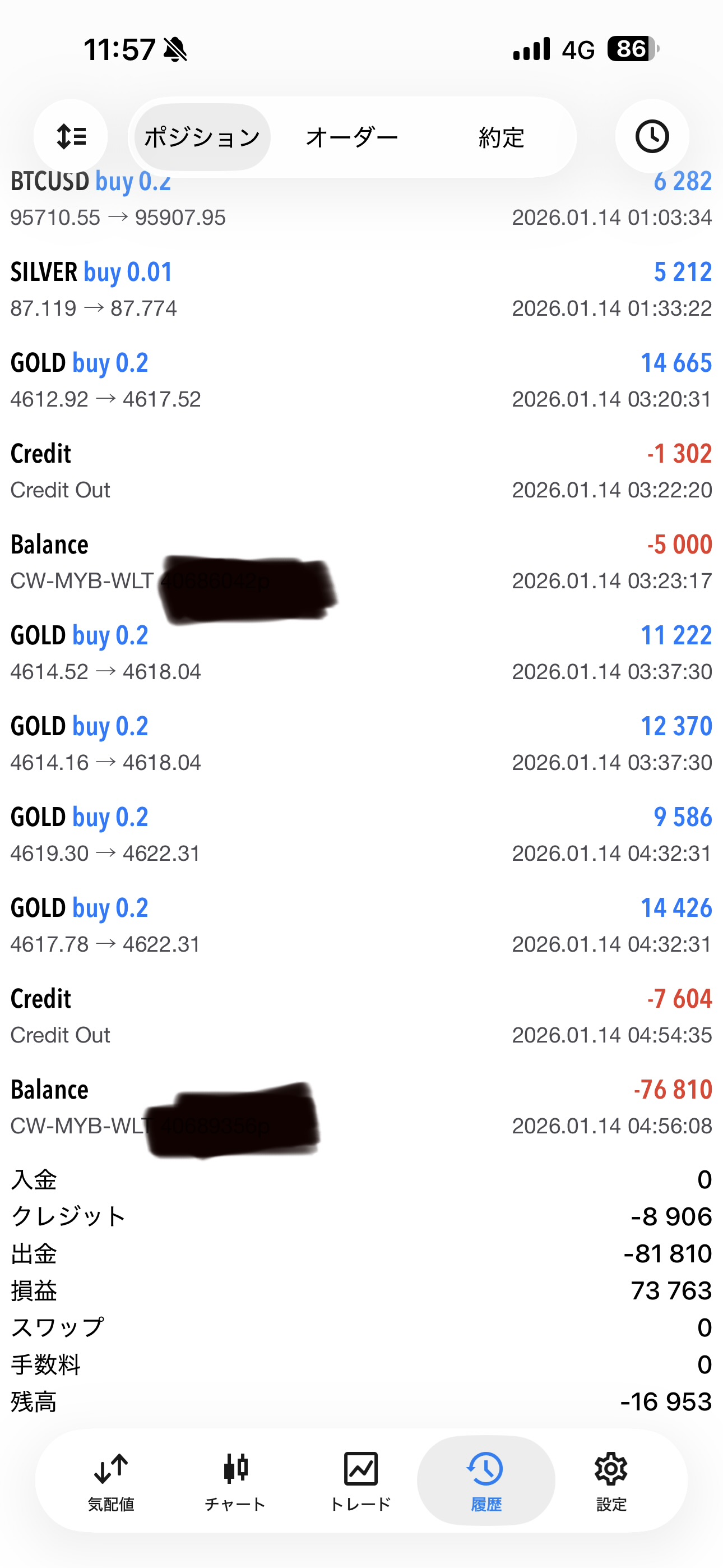Select the 履歴 tab

[486, 1481]
